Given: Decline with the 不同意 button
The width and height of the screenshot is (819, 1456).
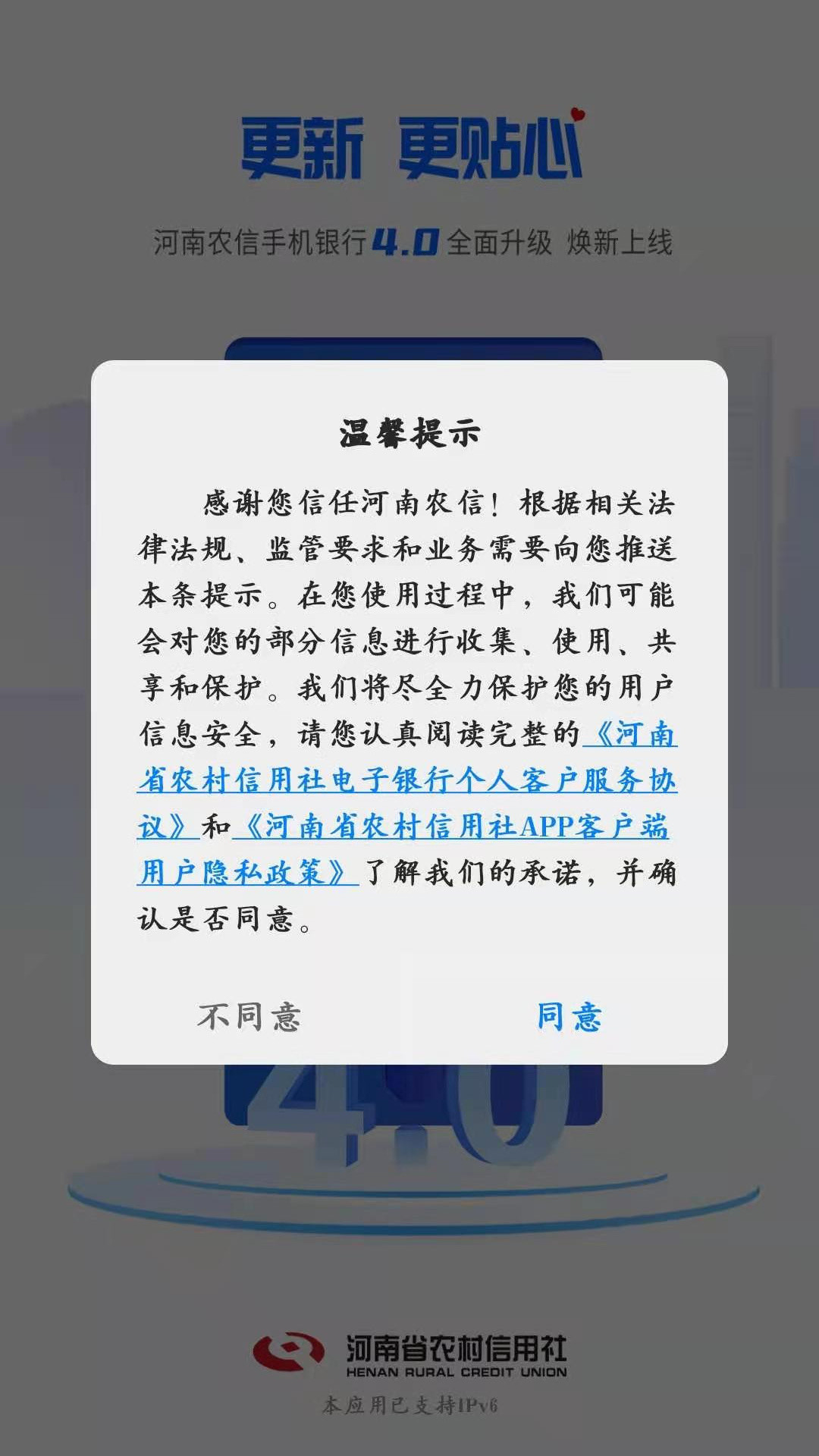Looking at the screenshot, I should point(249,1016).
